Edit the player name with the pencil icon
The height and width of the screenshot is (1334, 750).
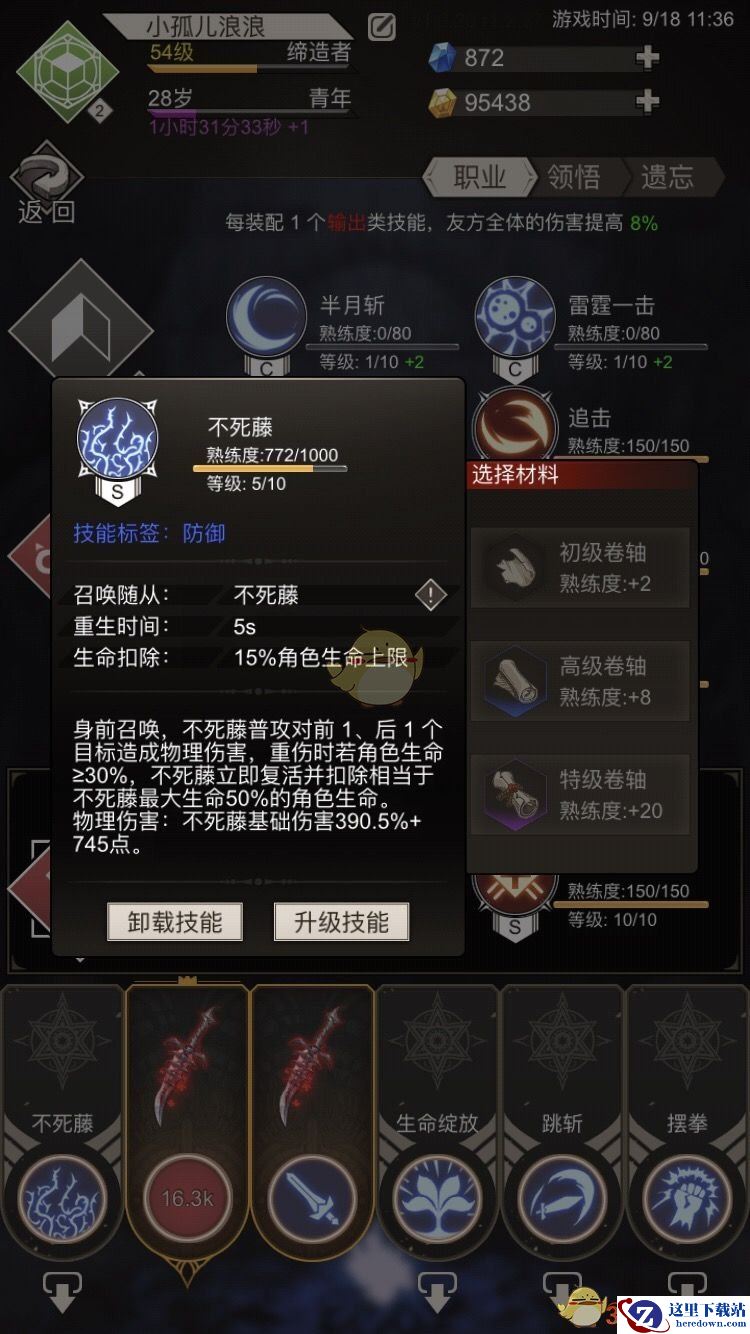pos(381,26)
